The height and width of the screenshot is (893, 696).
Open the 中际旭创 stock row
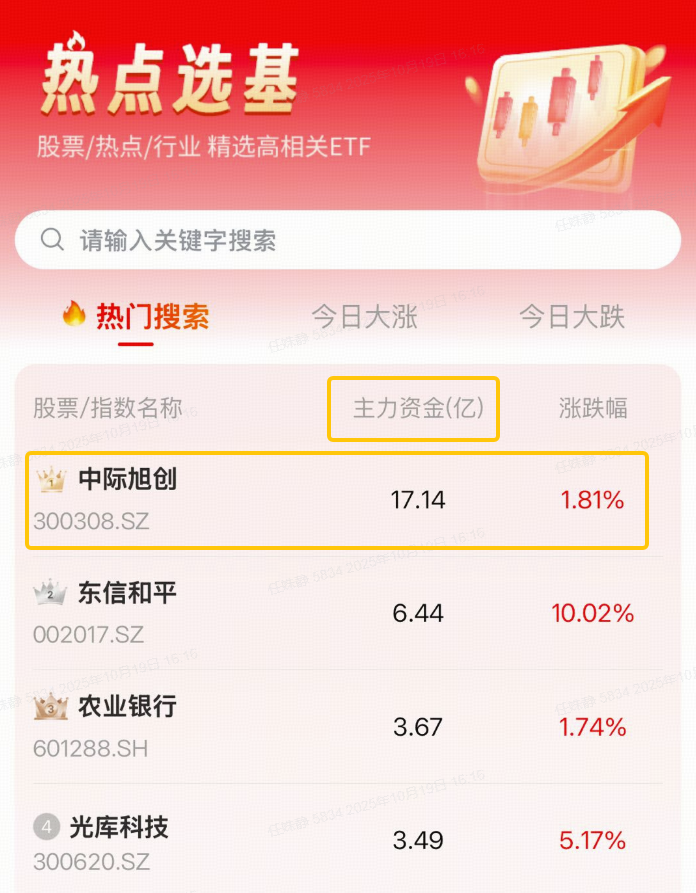point(337,500)
